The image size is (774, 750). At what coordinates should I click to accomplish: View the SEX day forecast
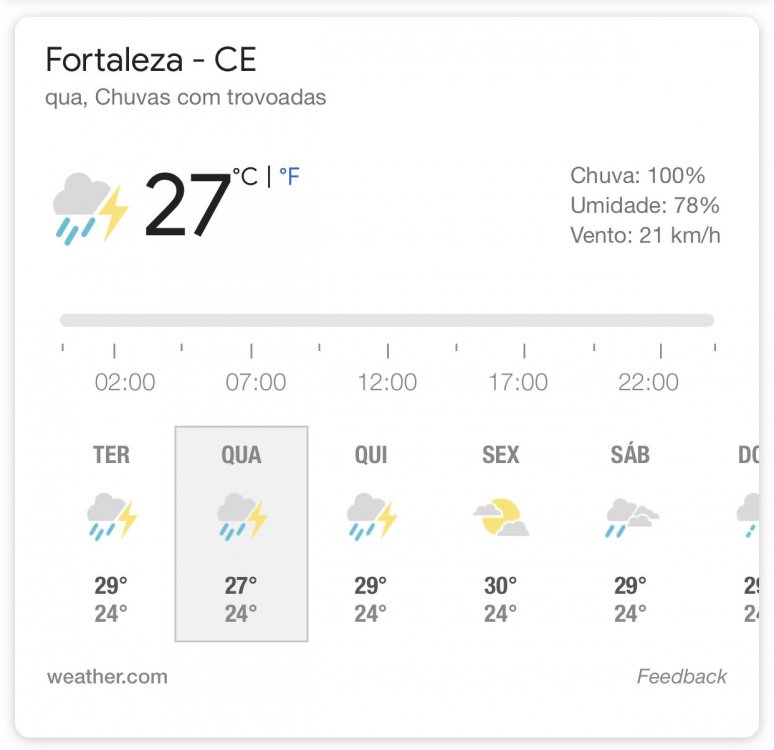(501, 533)
